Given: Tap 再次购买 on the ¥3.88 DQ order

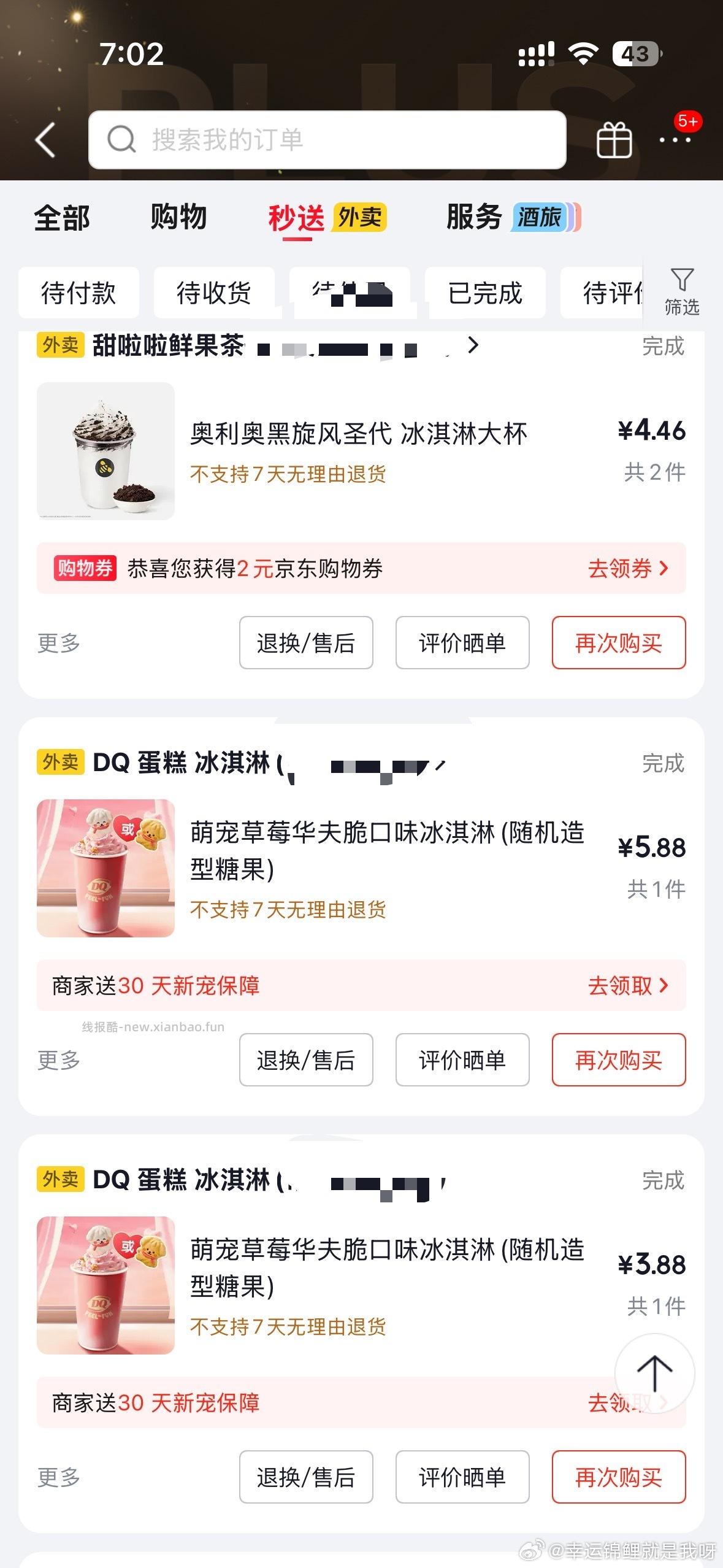Looking at the screenshot, I should tap(618, 1477).
